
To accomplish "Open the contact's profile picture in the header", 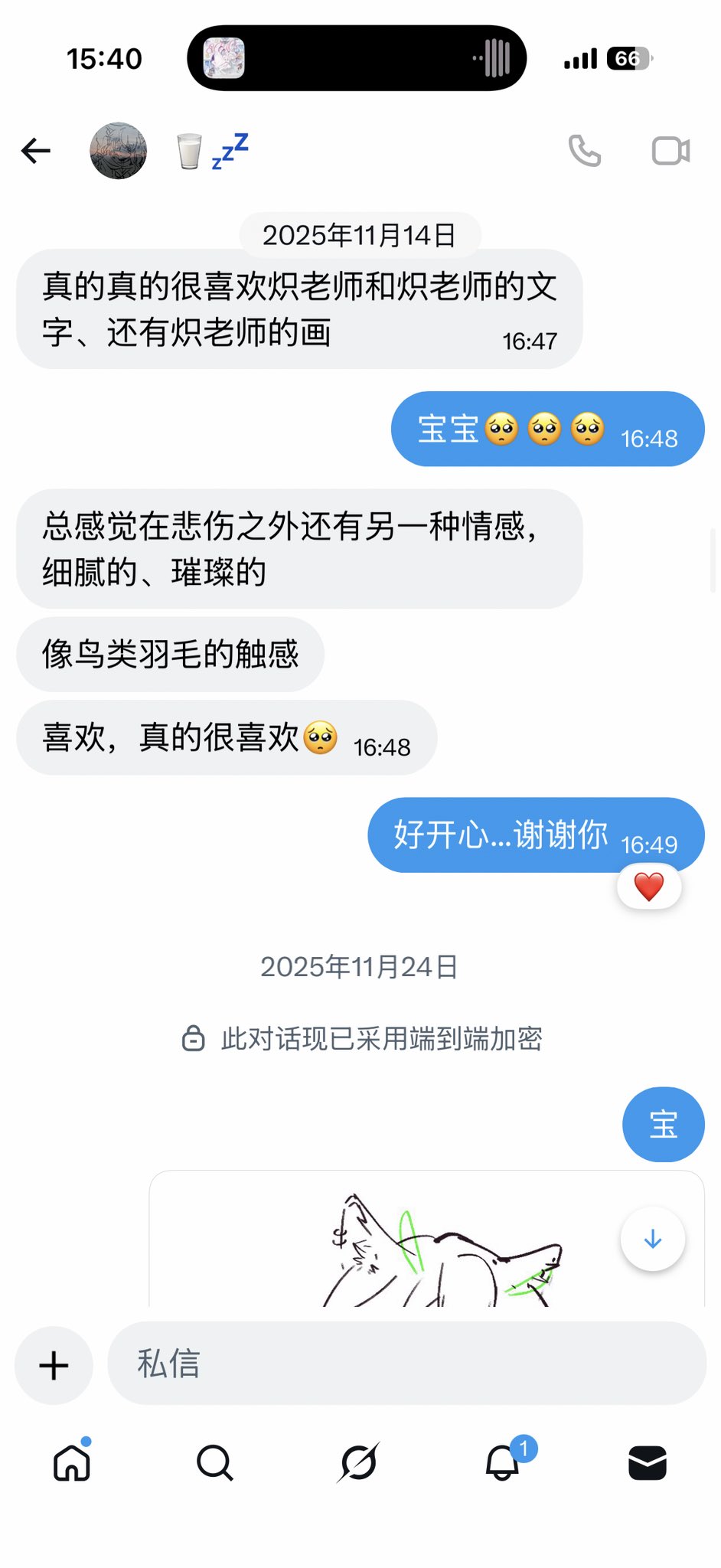I will [x=119, y=151].
